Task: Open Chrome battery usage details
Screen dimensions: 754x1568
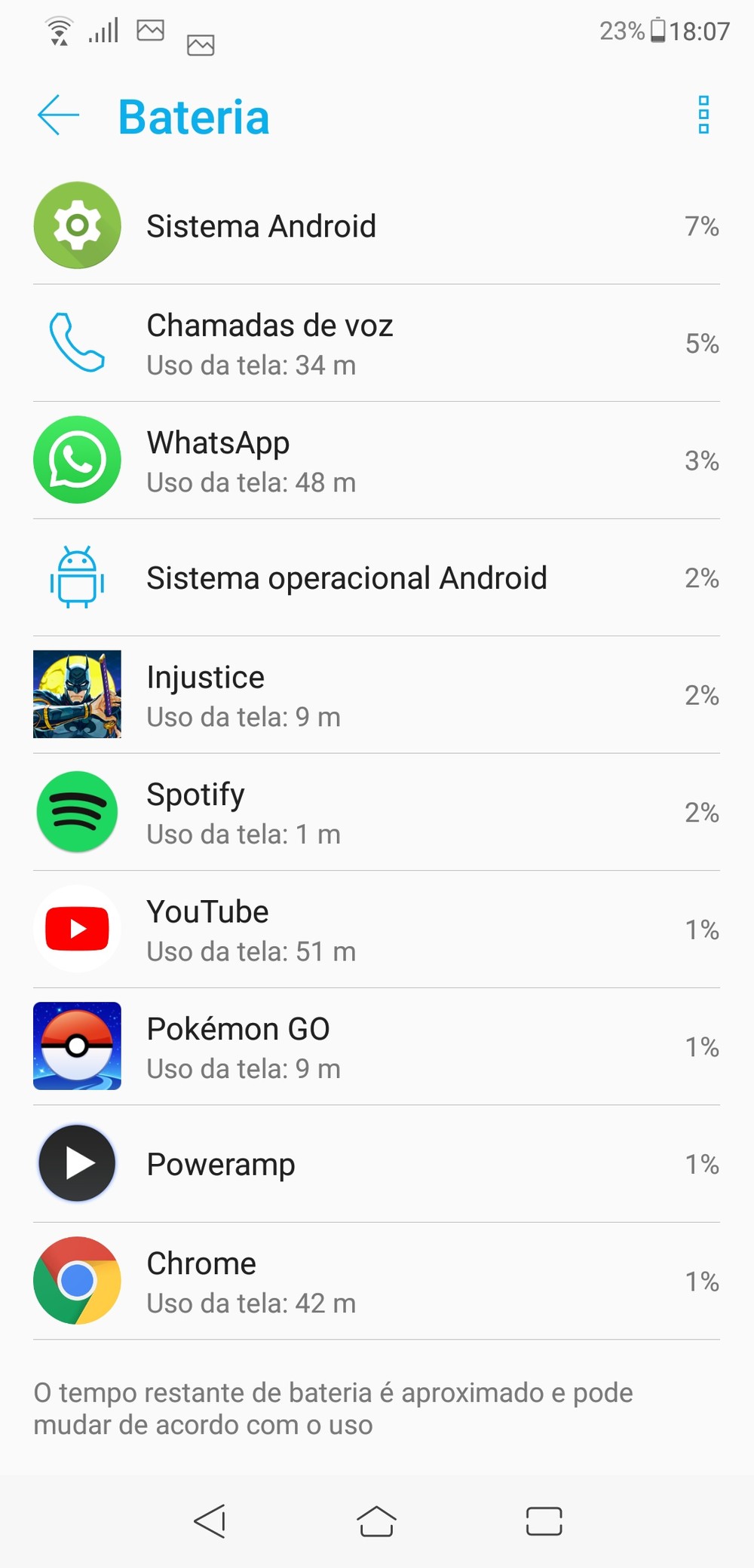Action: [376, 1282]
